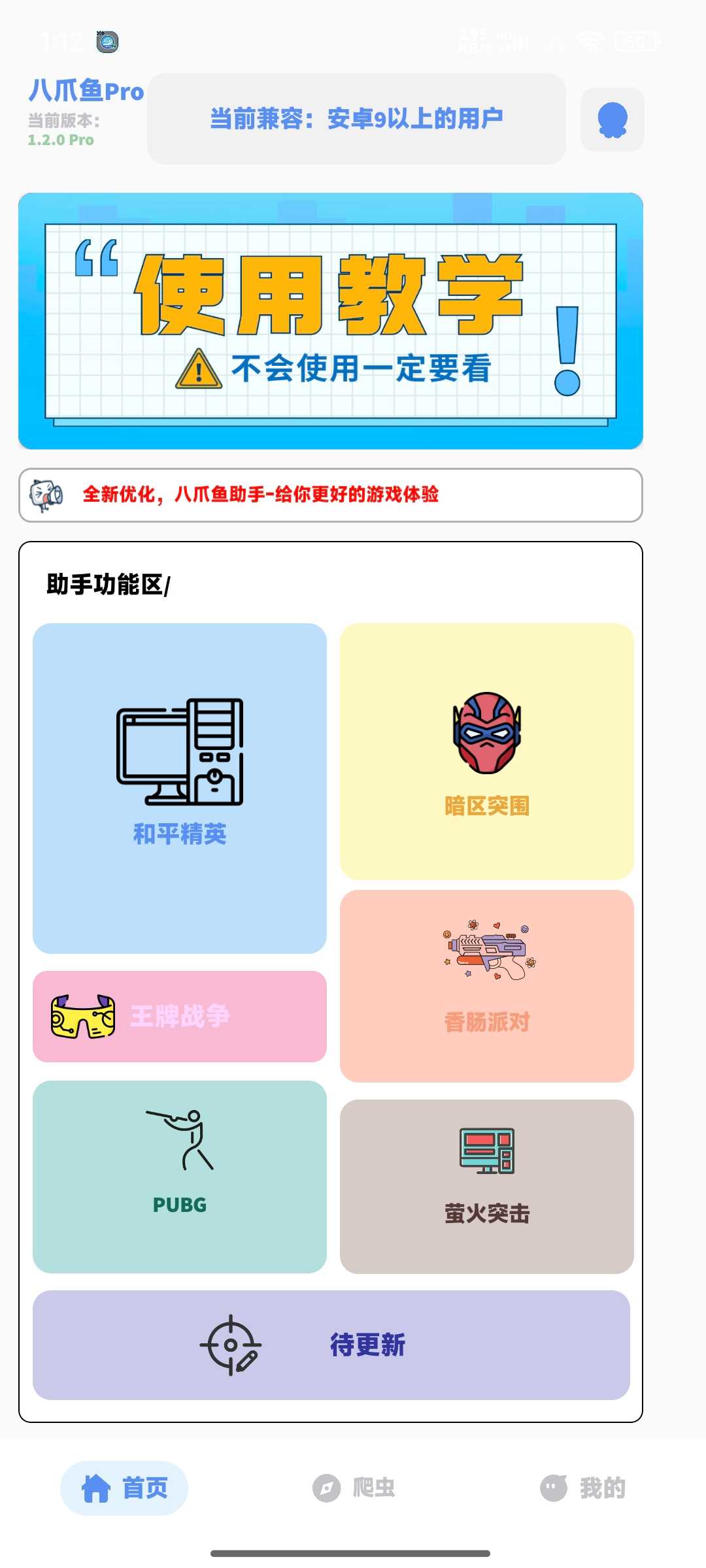Open the 和平精英 assistant card
The width and height of the screenshot is (706, 1568).
pos(180,787)
